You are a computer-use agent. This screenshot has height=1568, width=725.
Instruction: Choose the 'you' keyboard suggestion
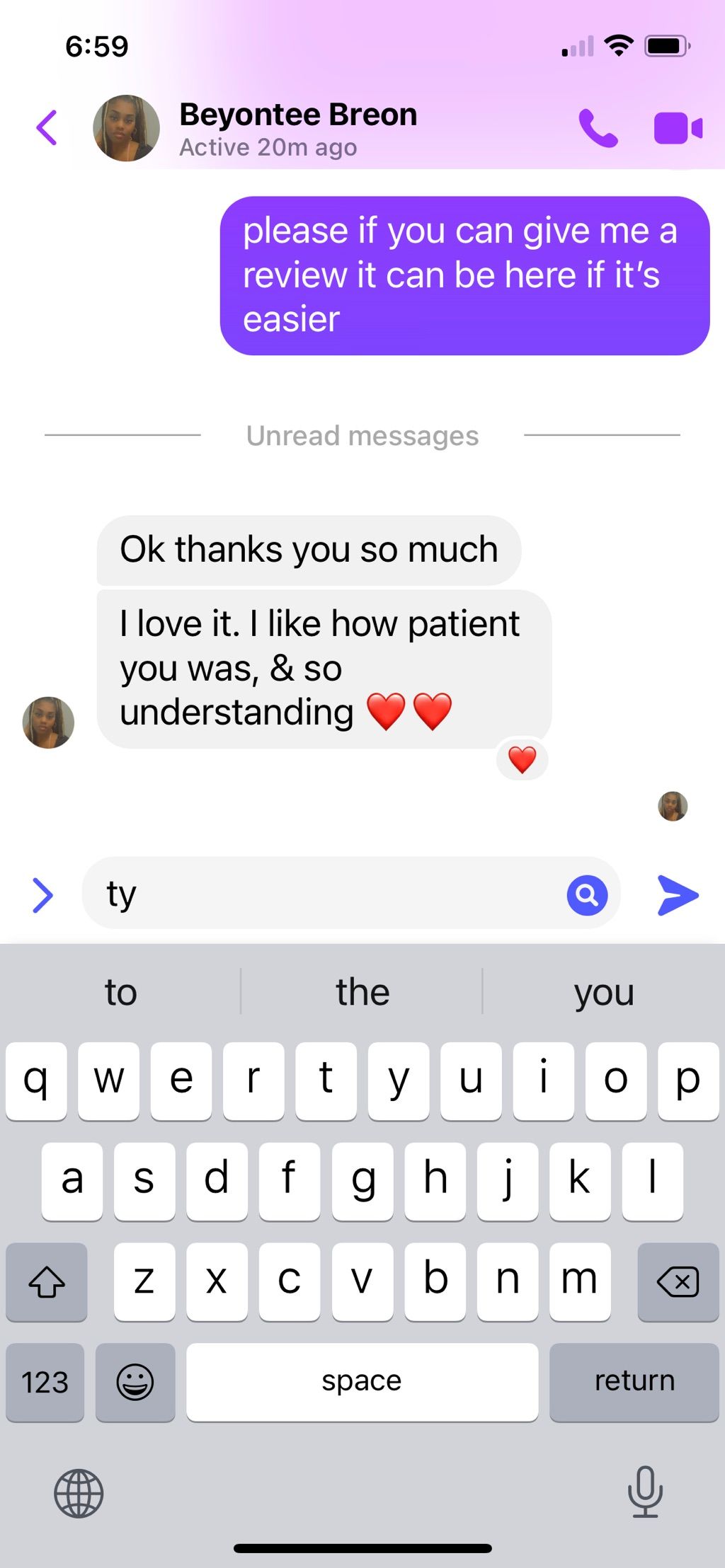click(x=603, y=992)
